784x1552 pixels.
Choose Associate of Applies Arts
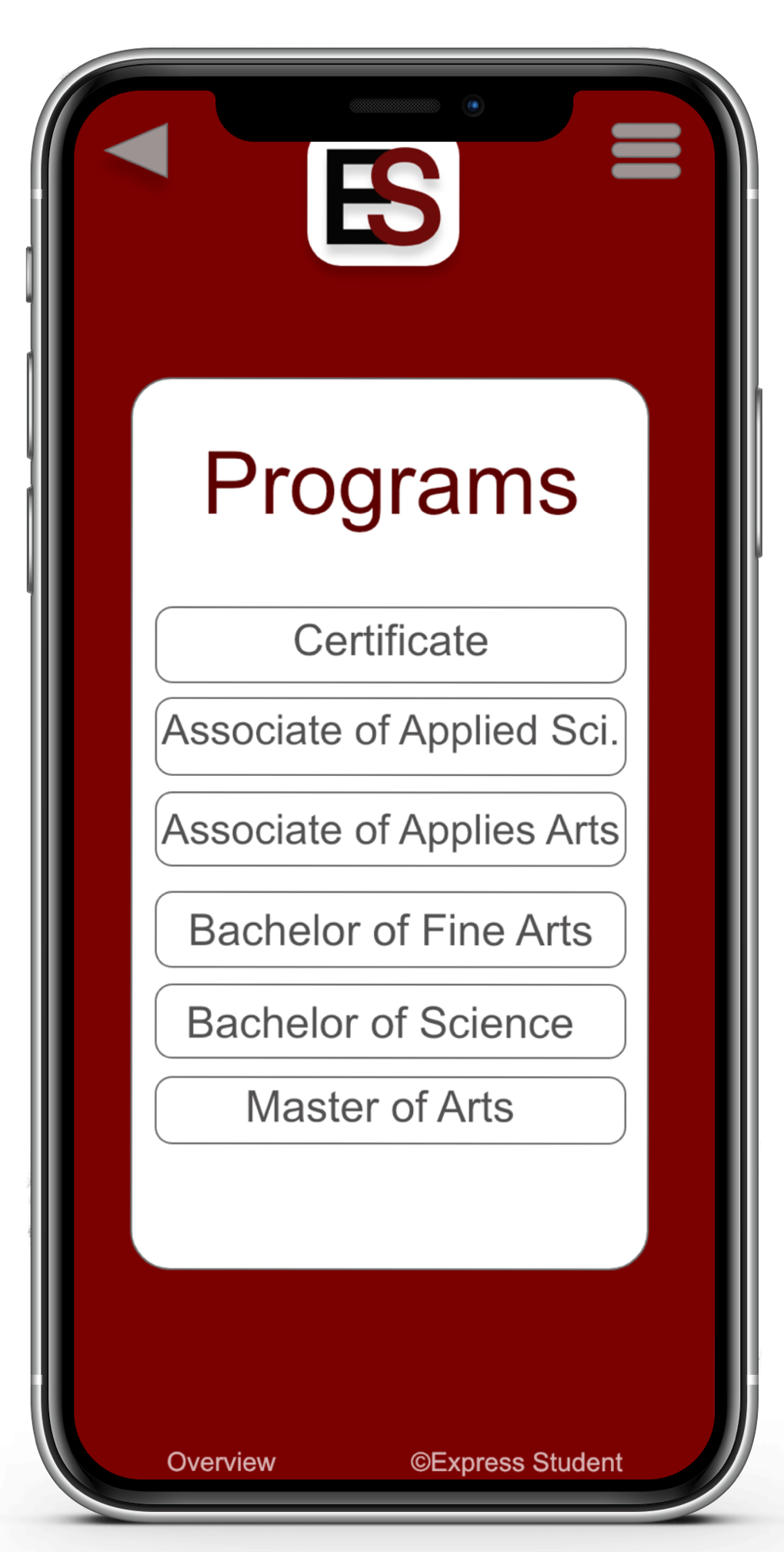(390, 829)
